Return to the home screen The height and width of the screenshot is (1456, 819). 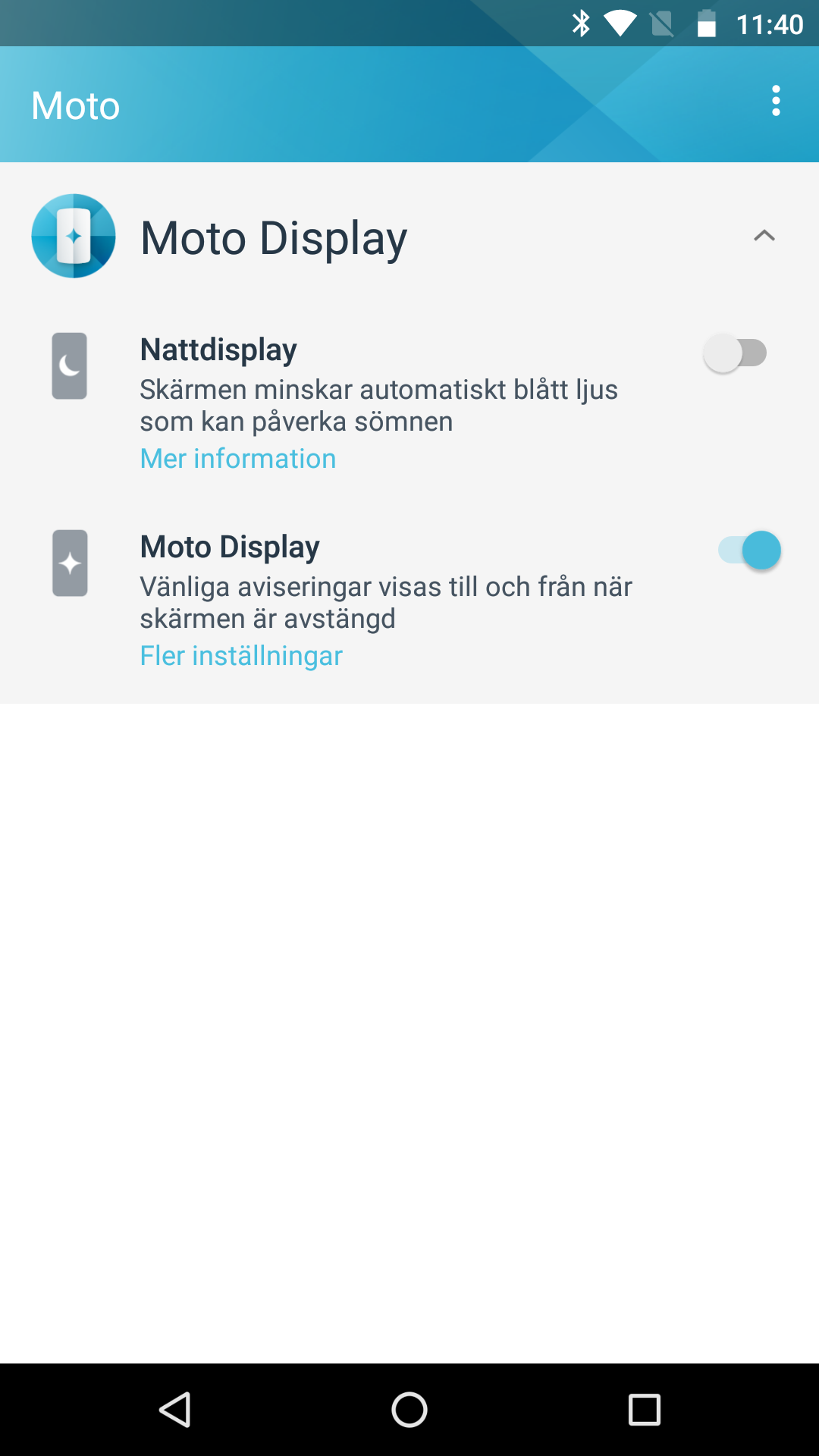pyautogui.click(x=409, y=1410)
